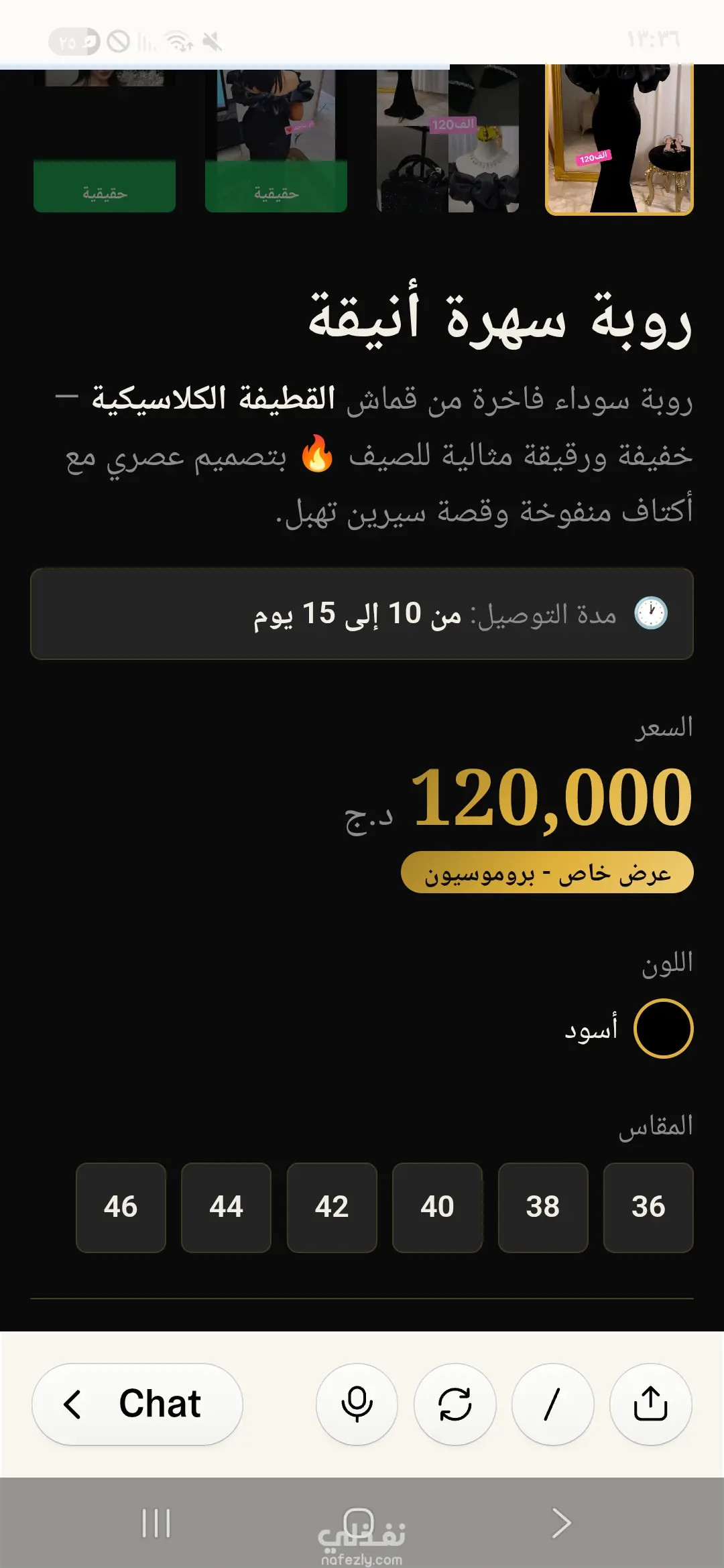Select size 36
The height and width of the screenshot is (1568, 724).
coord(648,1207)
